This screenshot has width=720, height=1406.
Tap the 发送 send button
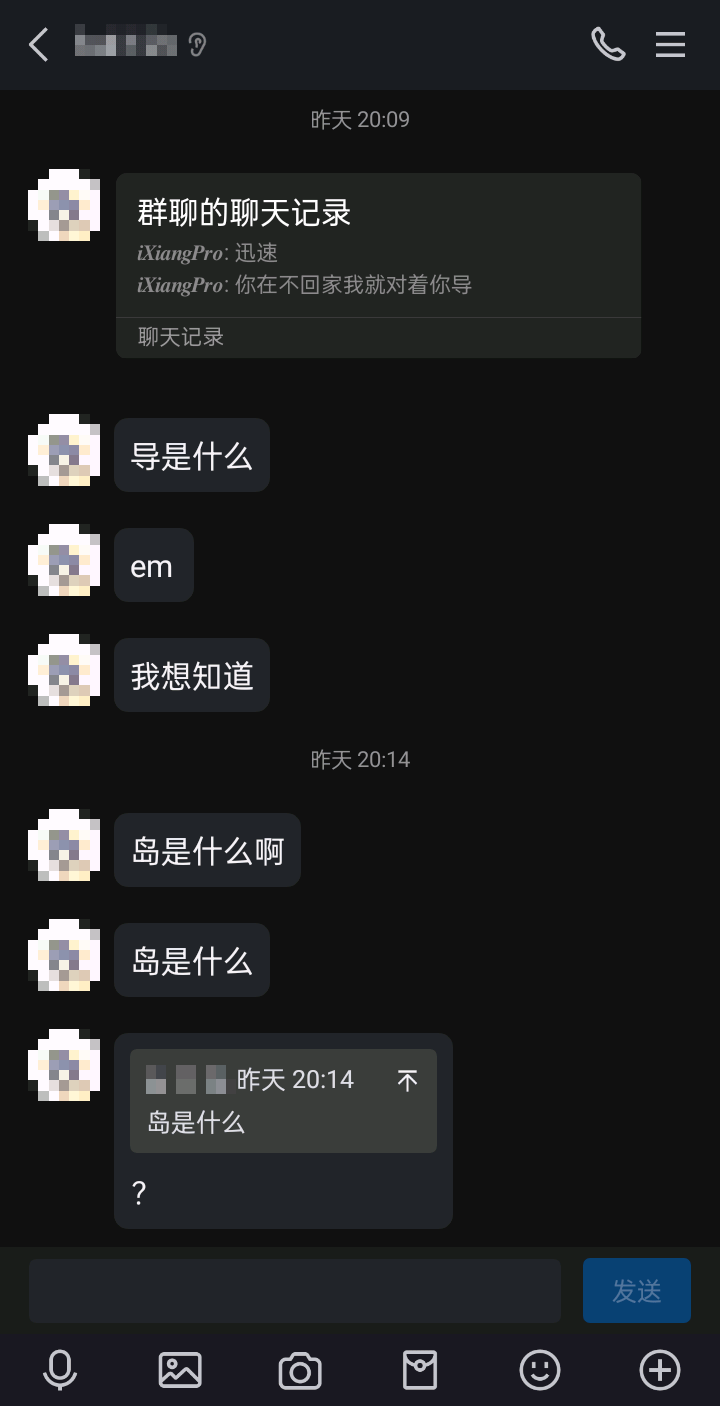[x=637, y=1291]
